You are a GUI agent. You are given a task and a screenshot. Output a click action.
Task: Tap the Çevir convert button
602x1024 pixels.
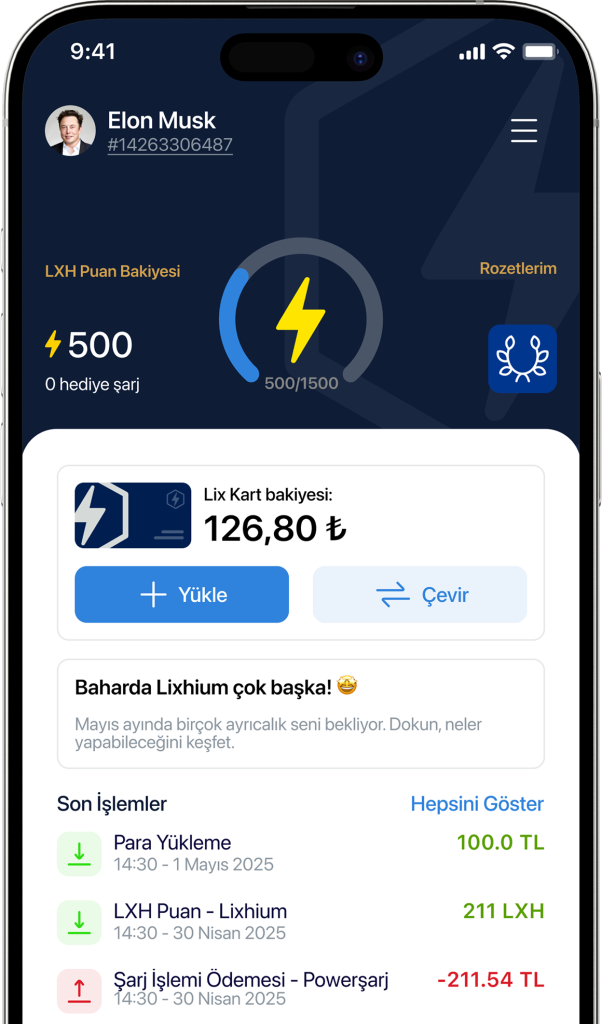420,595
